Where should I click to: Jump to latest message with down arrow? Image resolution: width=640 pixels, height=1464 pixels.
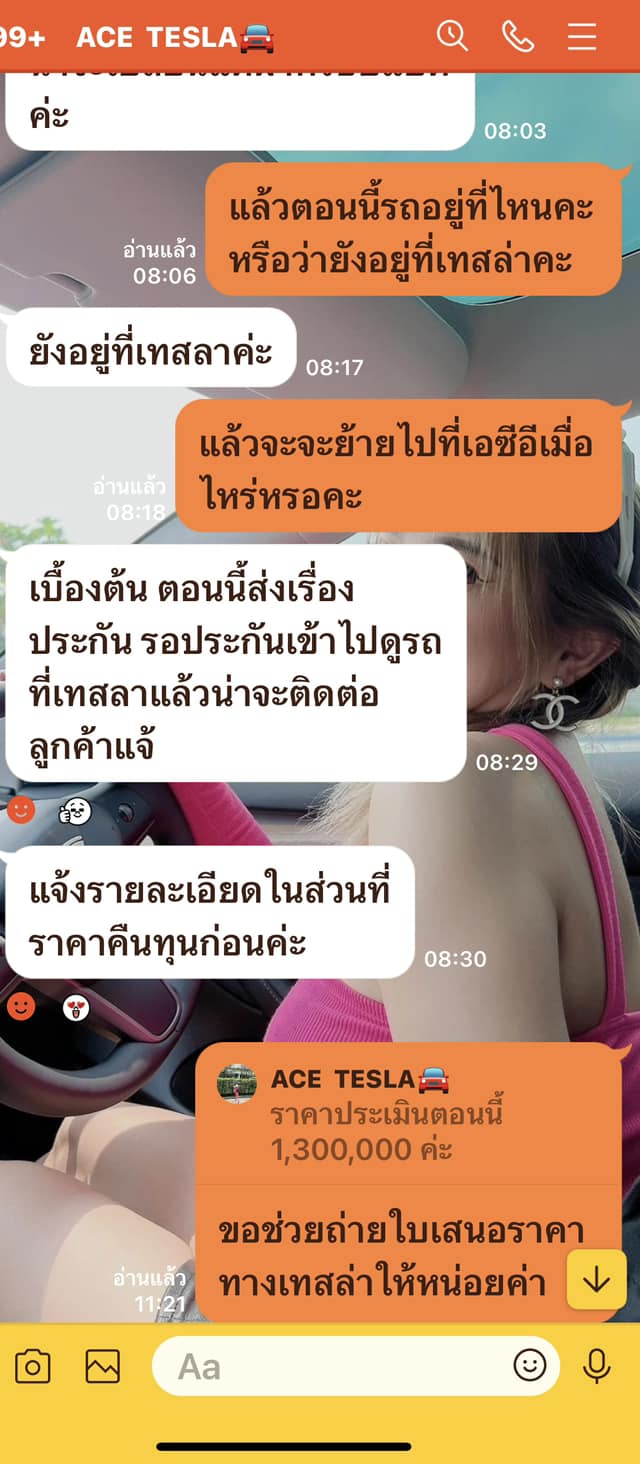(596, 1278)
